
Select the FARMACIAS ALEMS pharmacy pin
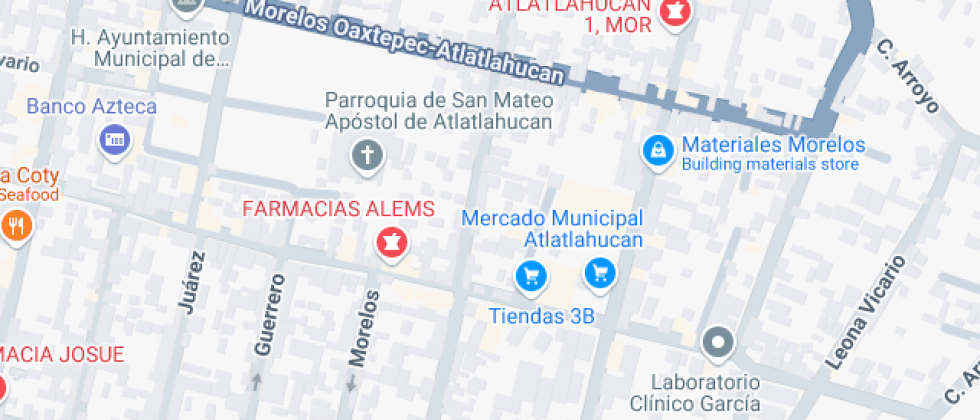(392, 244)
